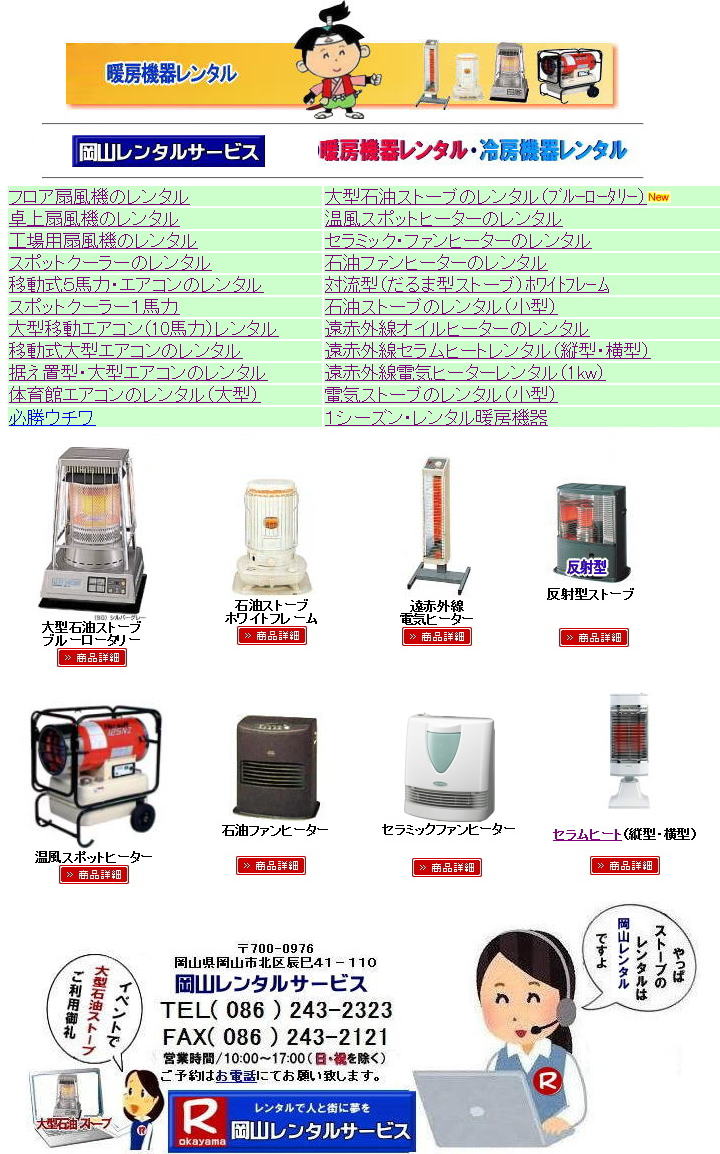The image size is (720, 1154).
Task: Open セラミック・ファンヒーターのレンタル link
Action: tap(457, 241)
